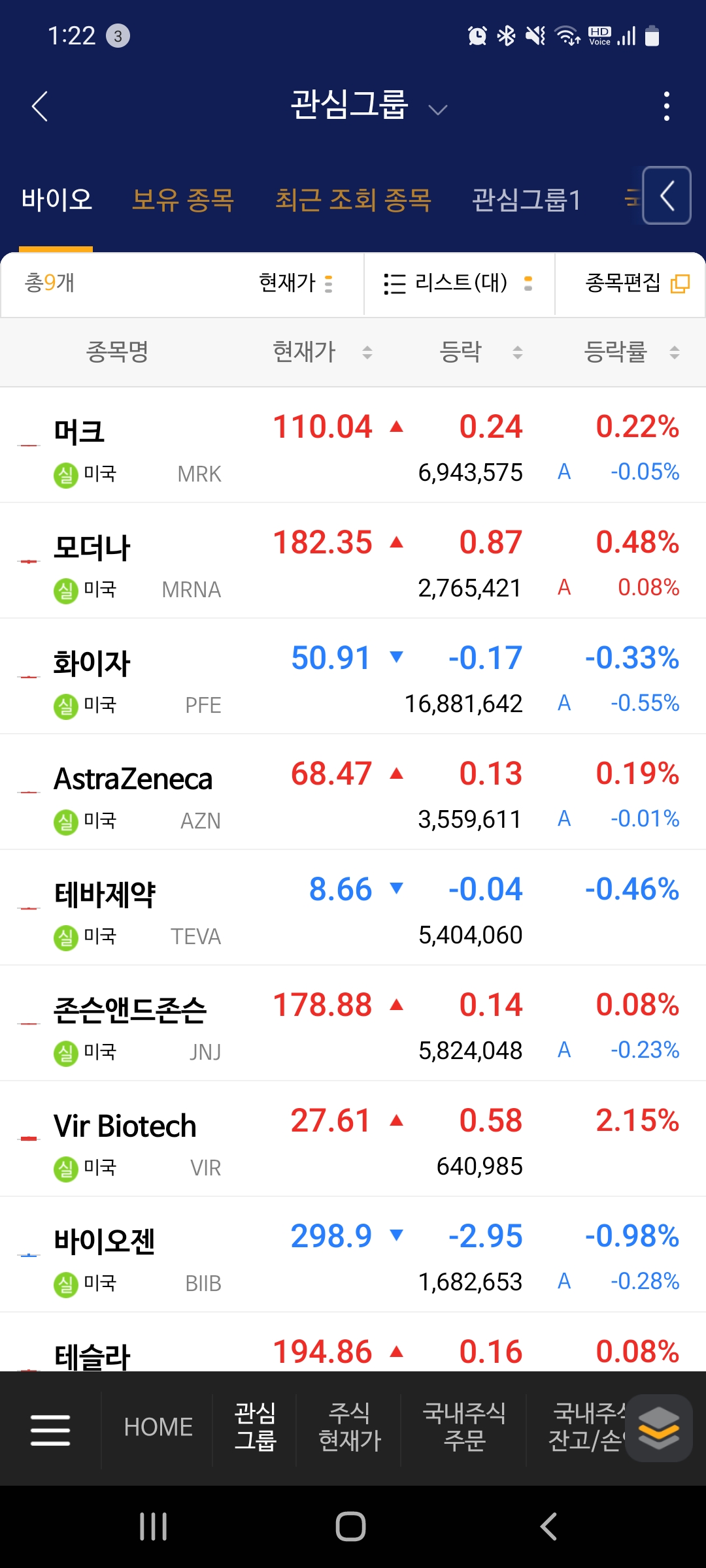Image resolution: width=706 pixels, height=1568 pixels.
Task: Go to HOME in bottom bar
Action: tap(158, 1428)
